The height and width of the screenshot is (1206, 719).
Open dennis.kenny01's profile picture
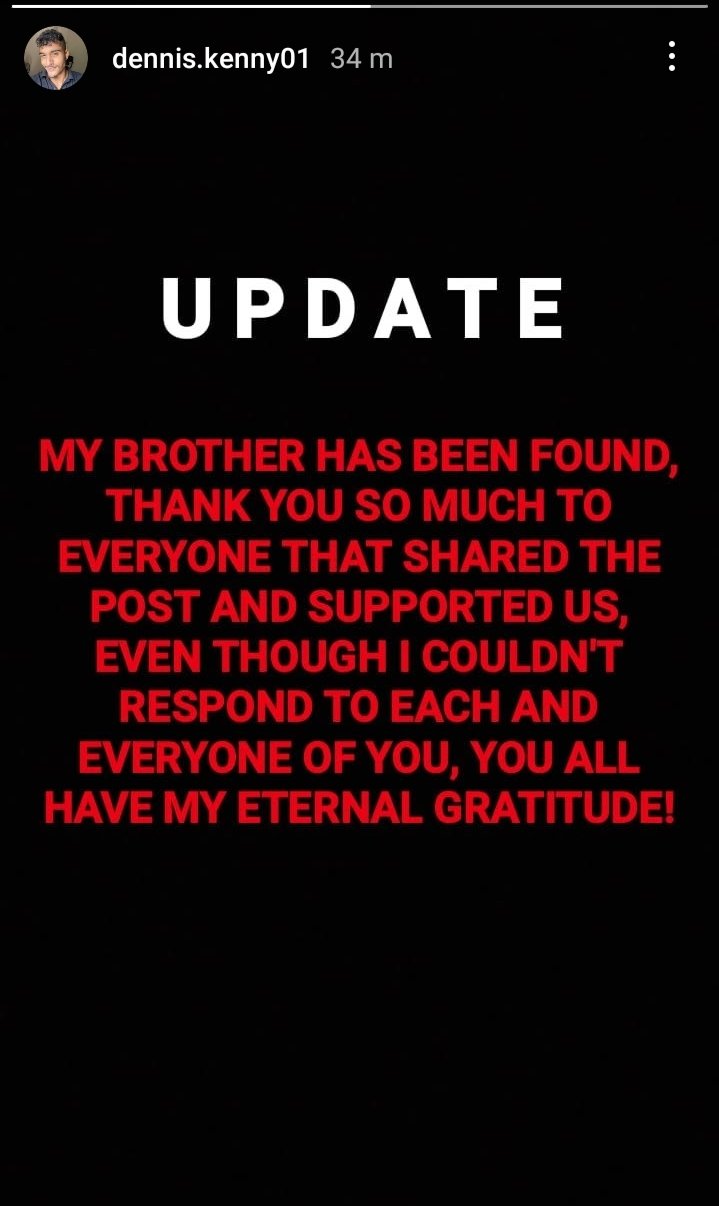pos(56,58)
